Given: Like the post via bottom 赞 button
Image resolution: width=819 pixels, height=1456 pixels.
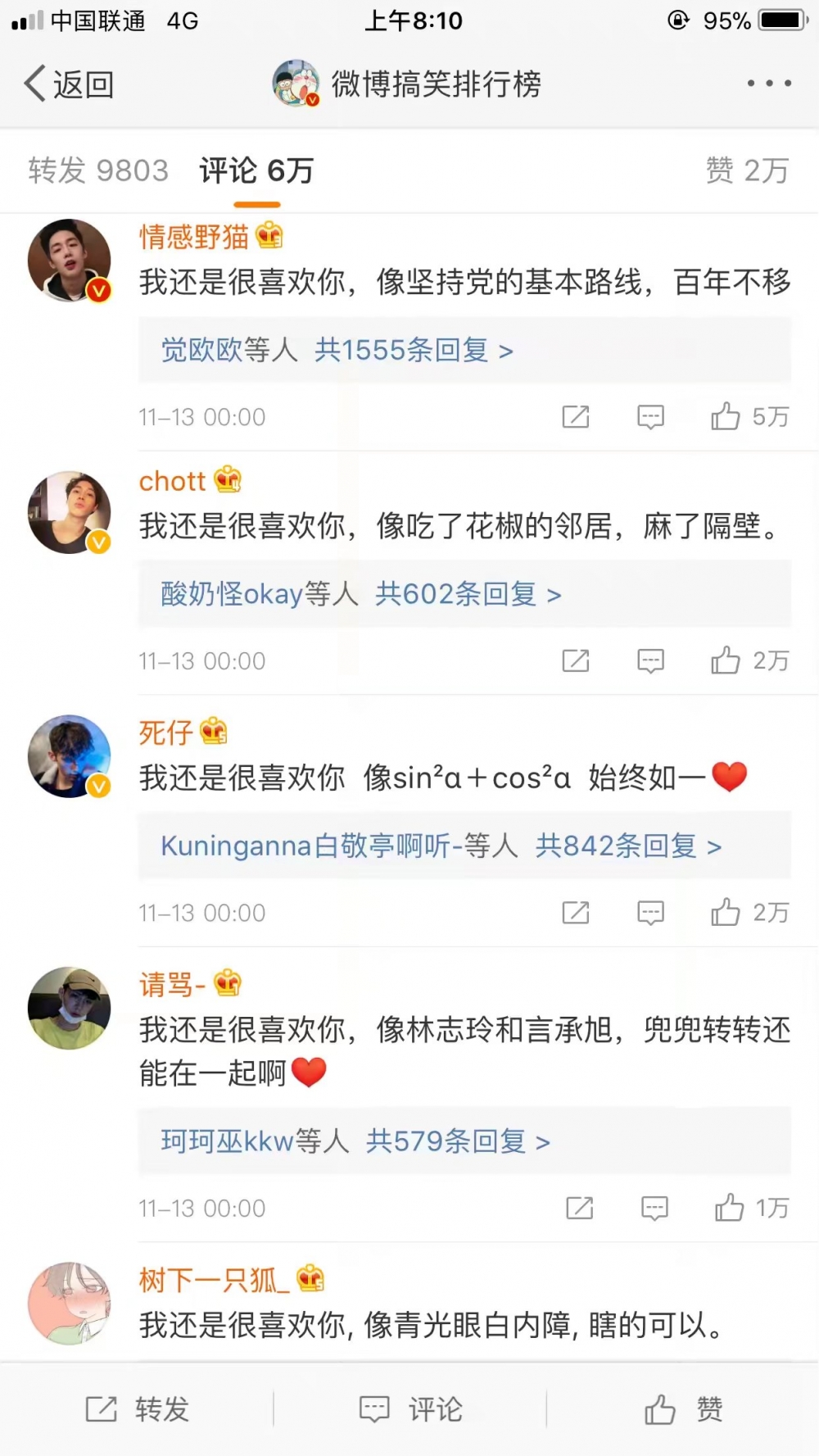Looking at the screenshot, I should [x=683, y=1409].
